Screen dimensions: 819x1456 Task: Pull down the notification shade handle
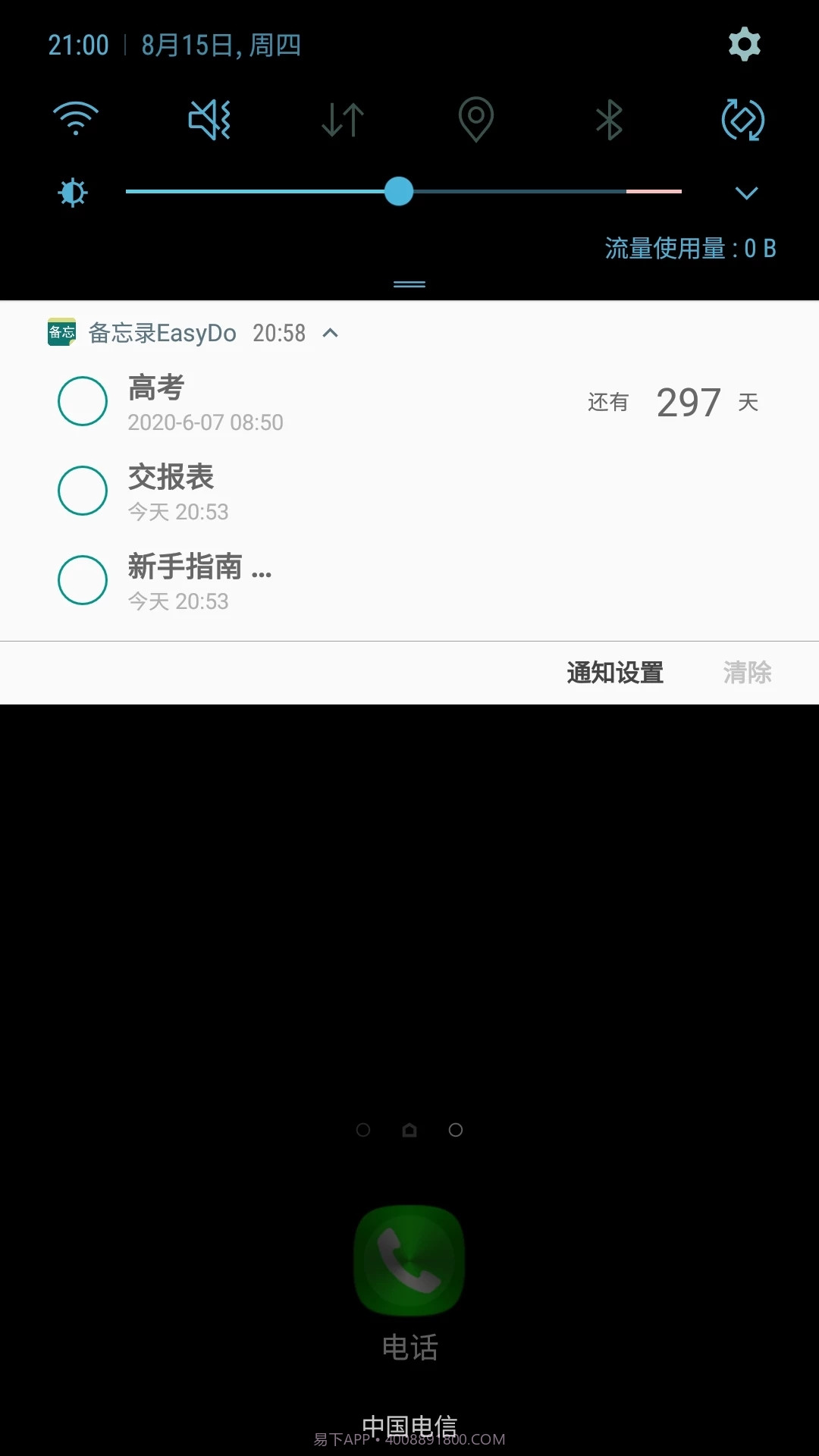click(409, 283)
